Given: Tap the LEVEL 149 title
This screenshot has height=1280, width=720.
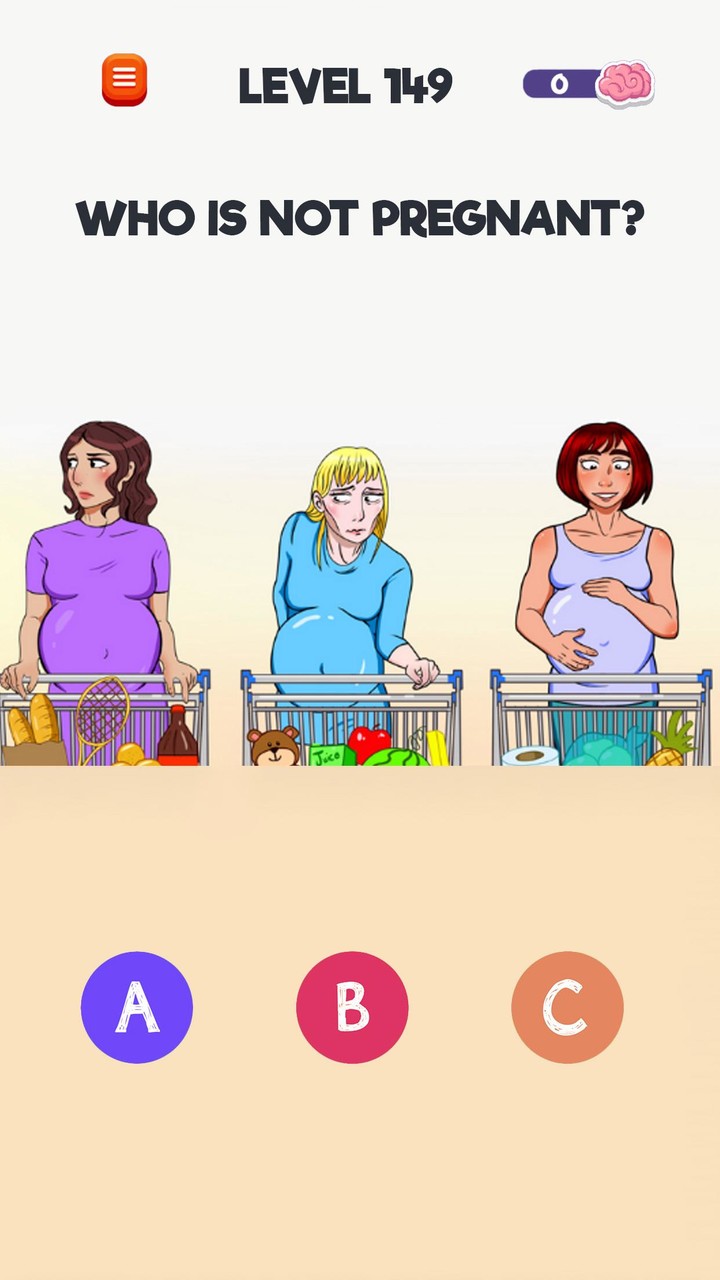Looking at the screenshot, I should [x=347, y=86].
